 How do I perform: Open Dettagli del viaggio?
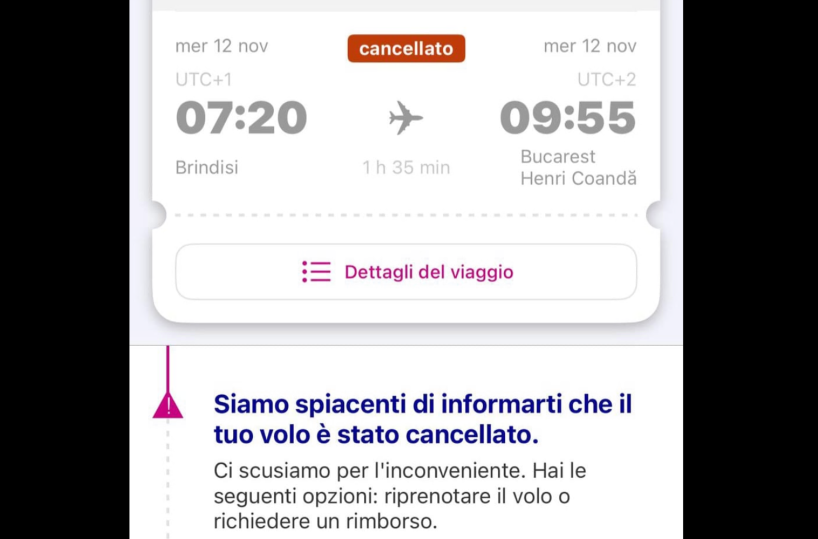406,272
